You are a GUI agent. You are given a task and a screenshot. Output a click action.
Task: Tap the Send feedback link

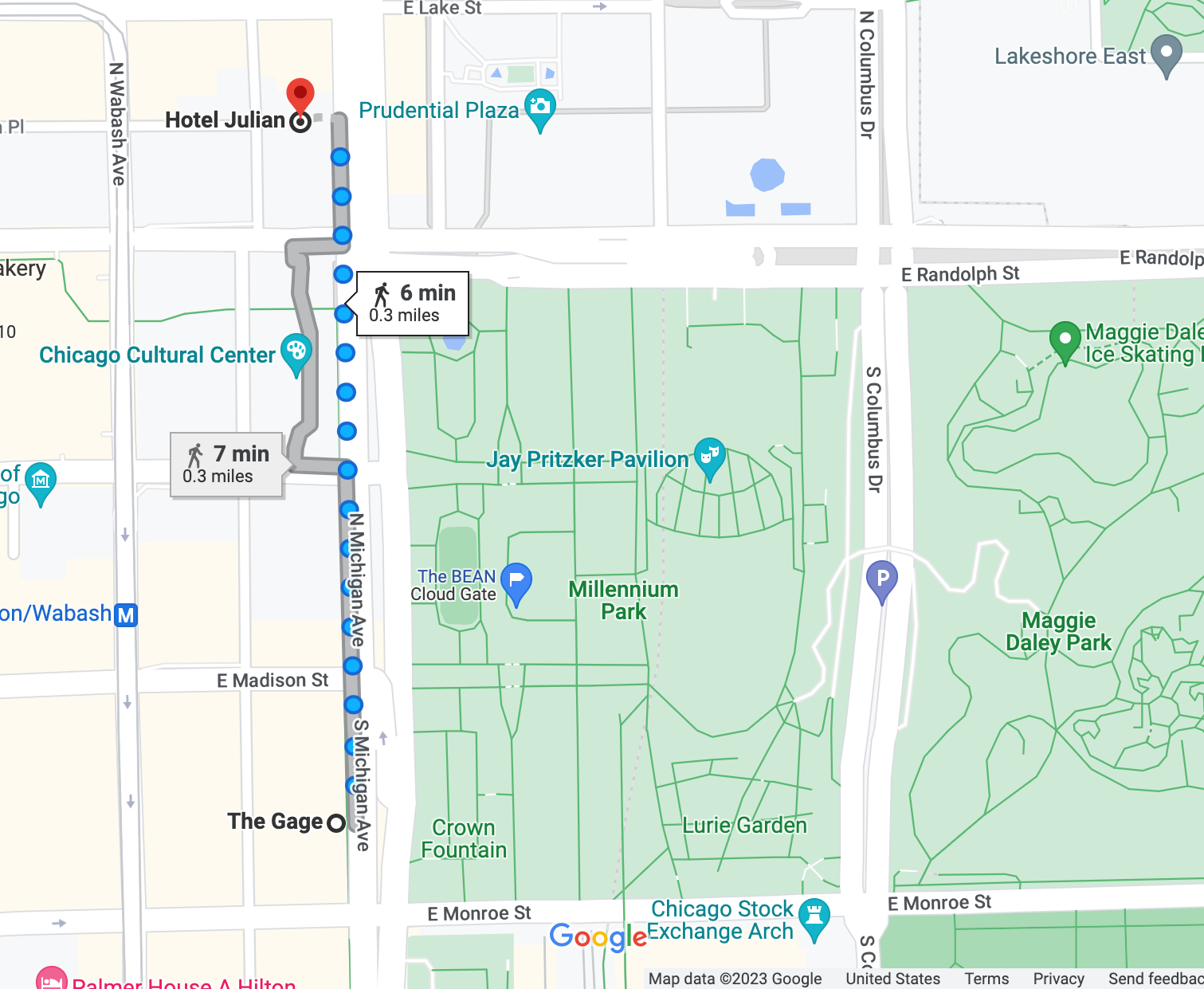pos(1155,979)
